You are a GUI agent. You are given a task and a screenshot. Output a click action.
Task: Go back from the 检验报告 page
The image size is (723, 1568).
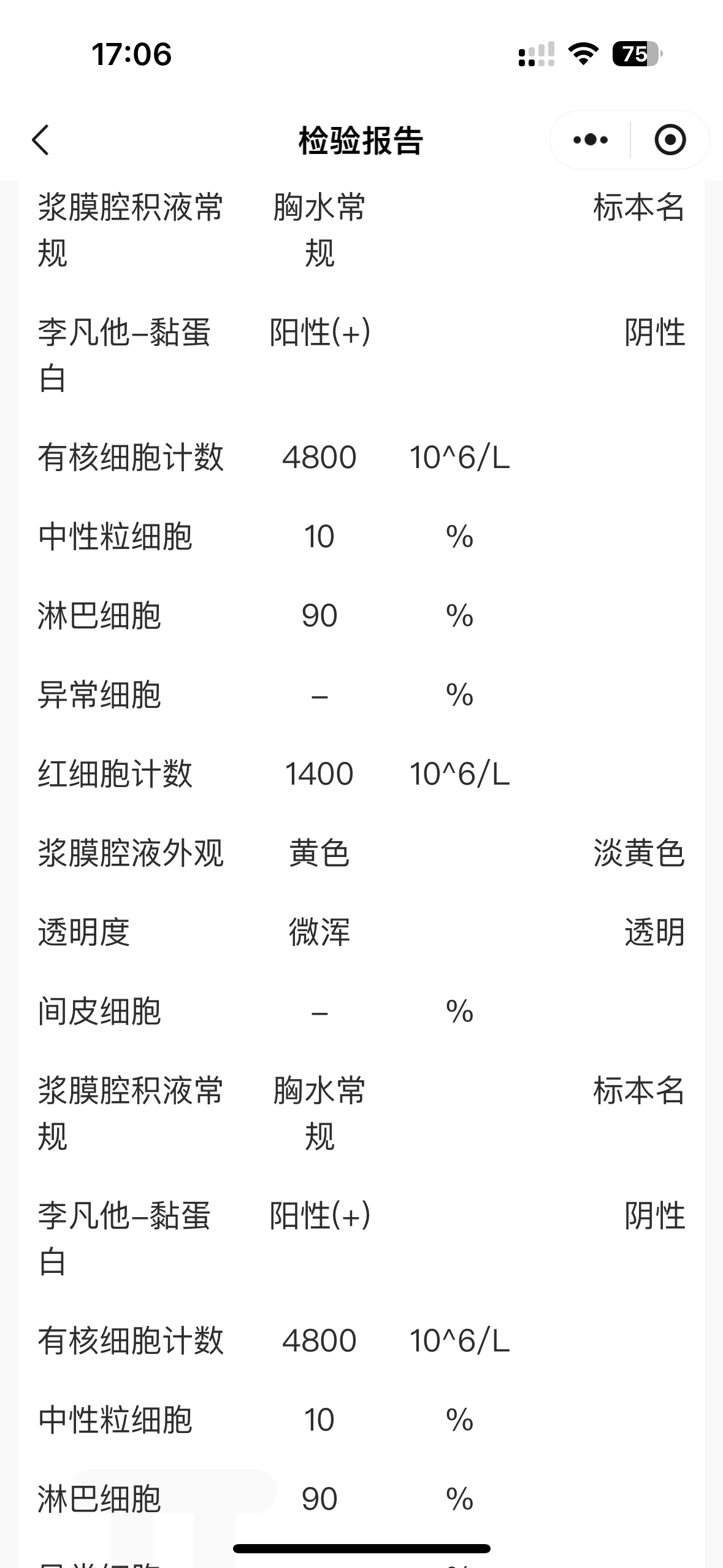[40, 140]
